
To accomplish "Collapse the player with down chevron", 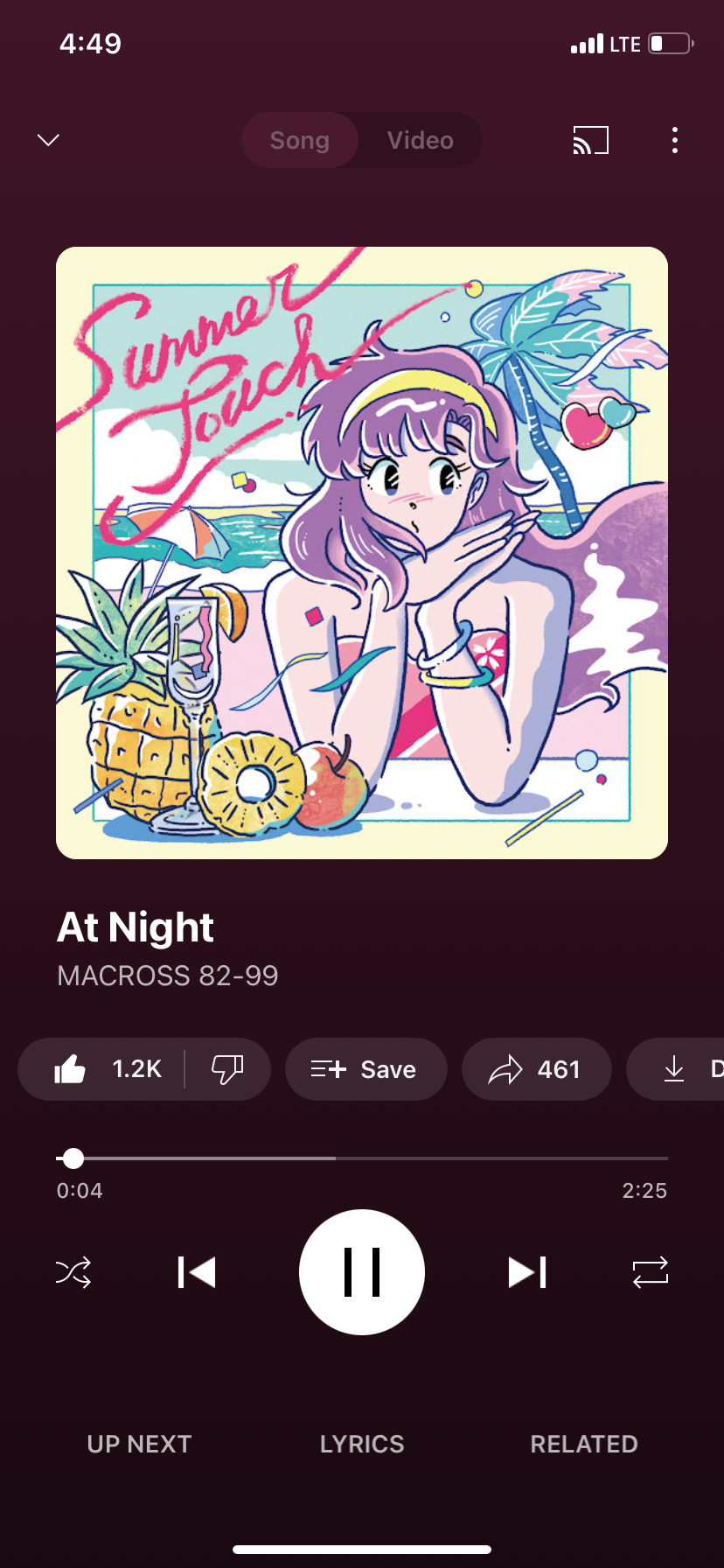I will pyautogui.click(x=49, y=140).
